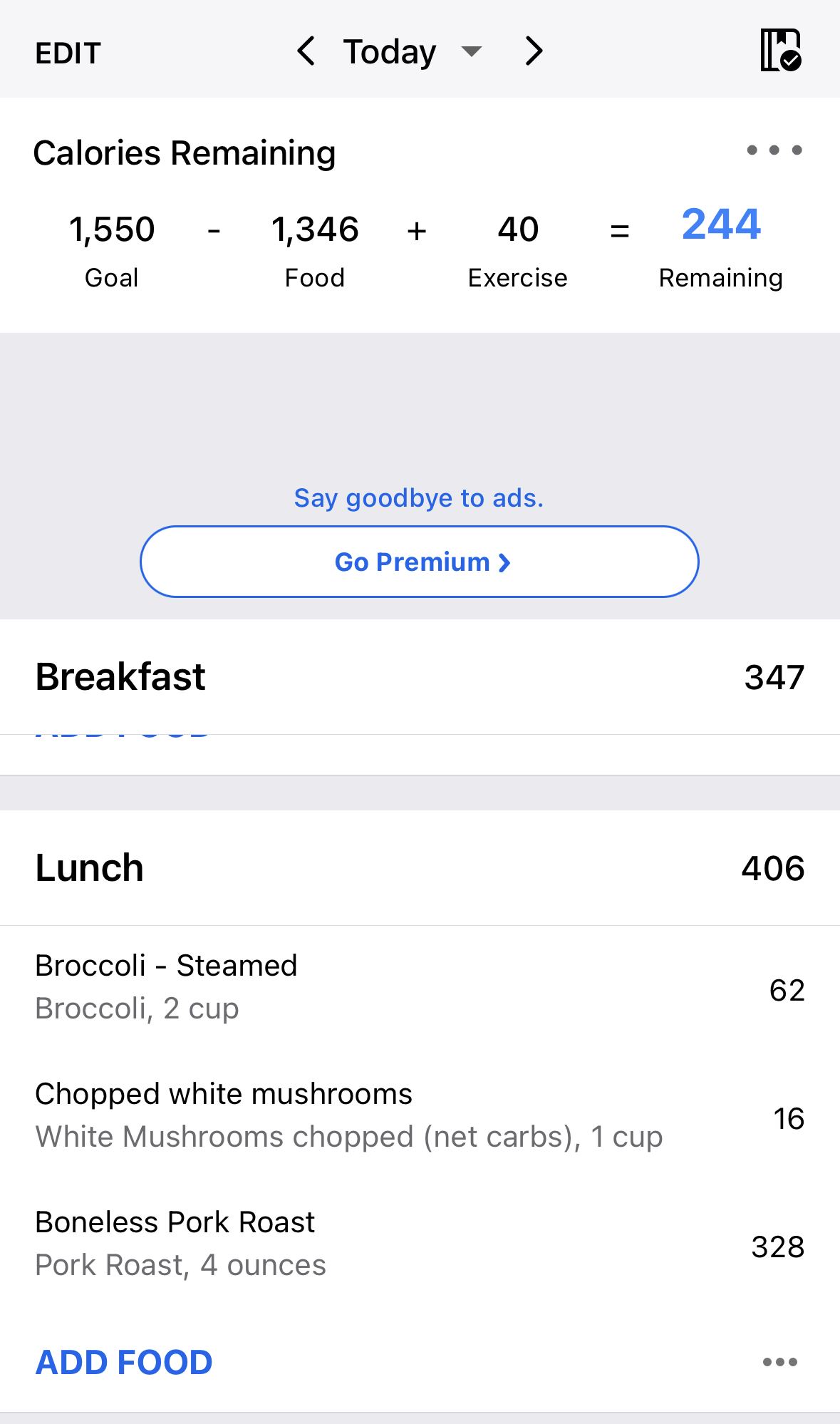Open the Broccoli - Steamed entry

[420, 988]
